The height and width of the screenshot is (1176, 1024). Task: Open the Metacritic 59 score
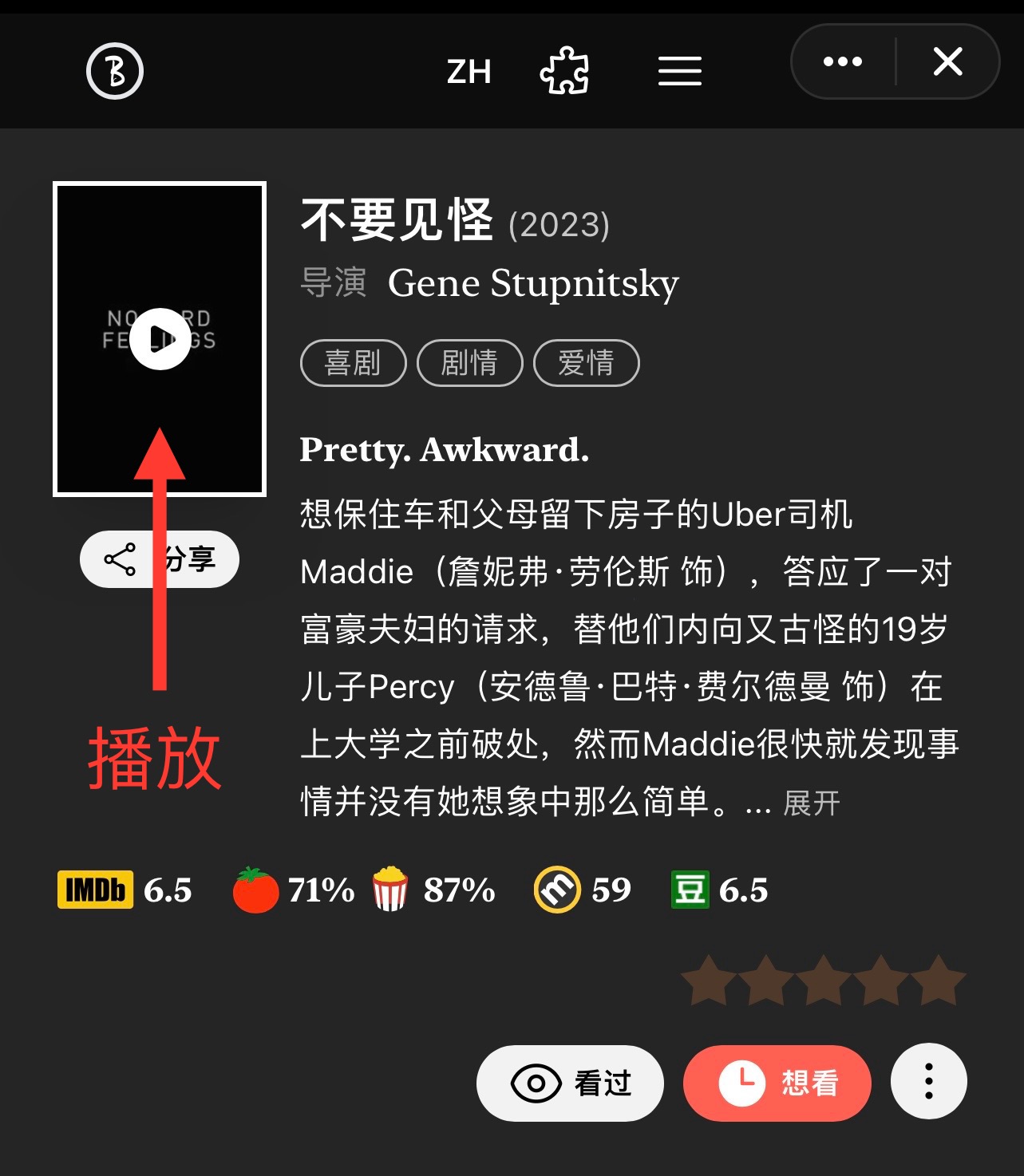(583, 890)
